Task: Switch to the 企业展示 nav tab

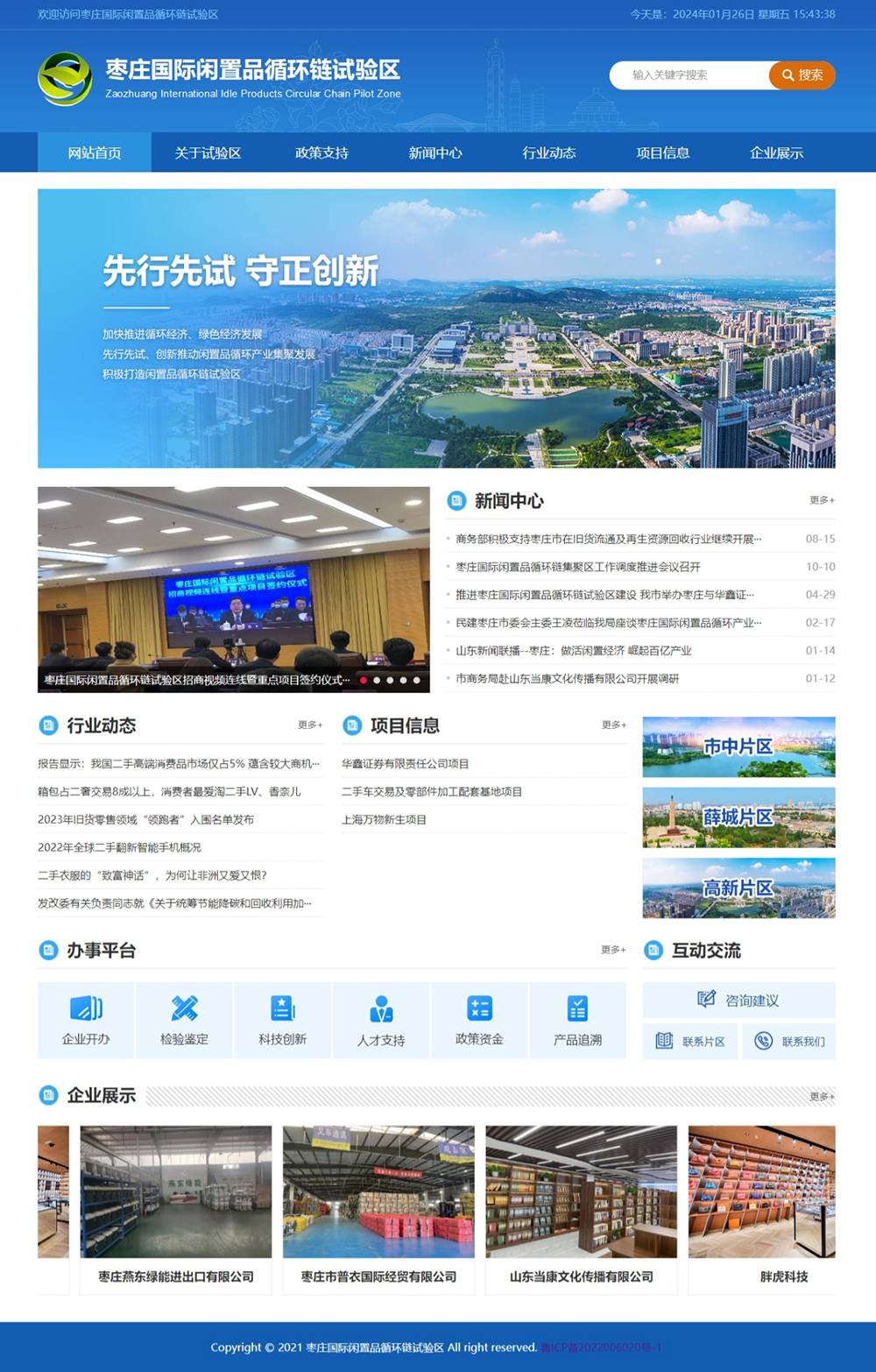Action: 776,152
